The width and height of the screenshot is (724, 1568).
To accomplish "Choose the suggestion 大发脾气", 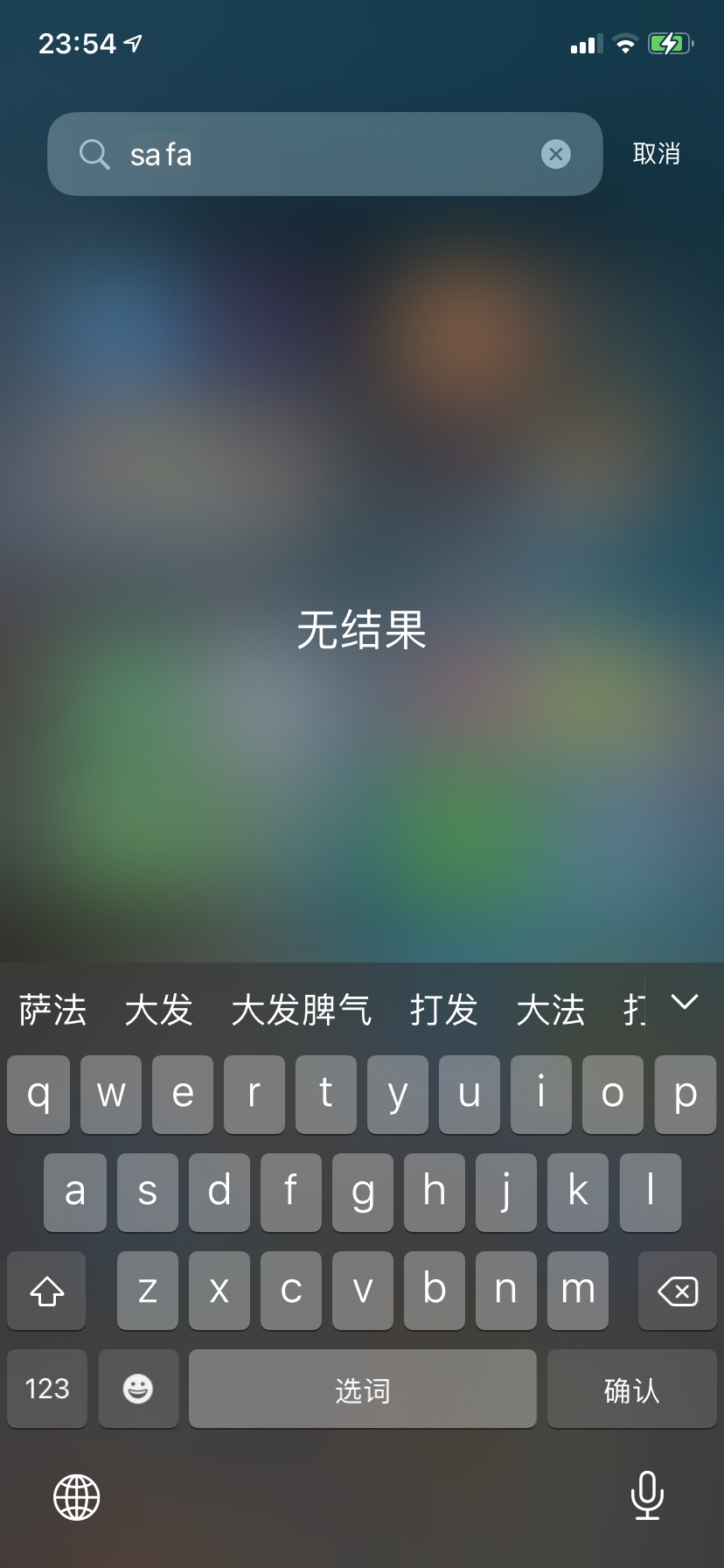I will pyautogui.click(x=301, y=1010).
